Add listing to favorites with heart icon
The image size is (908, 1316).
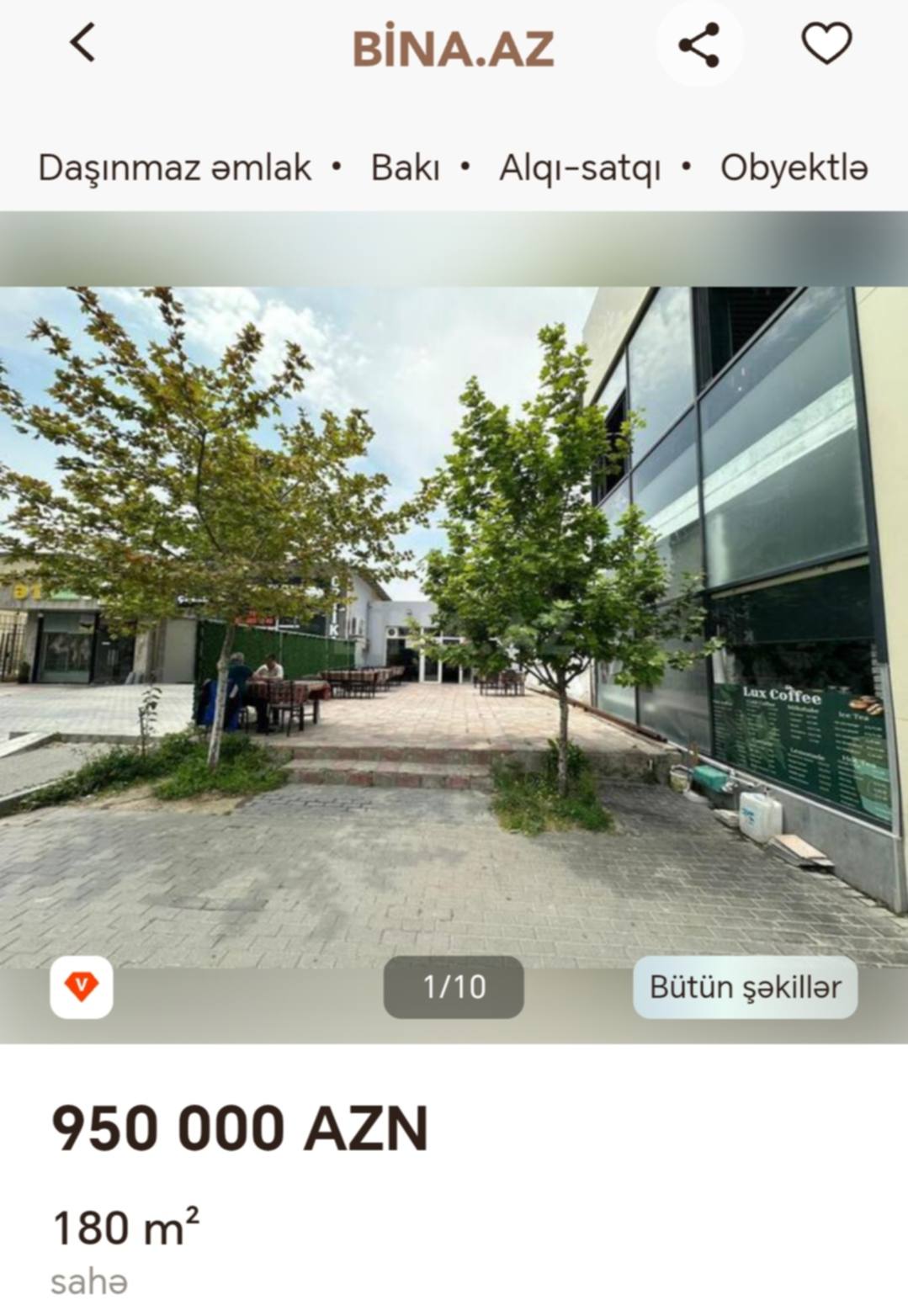pos(826,44)
